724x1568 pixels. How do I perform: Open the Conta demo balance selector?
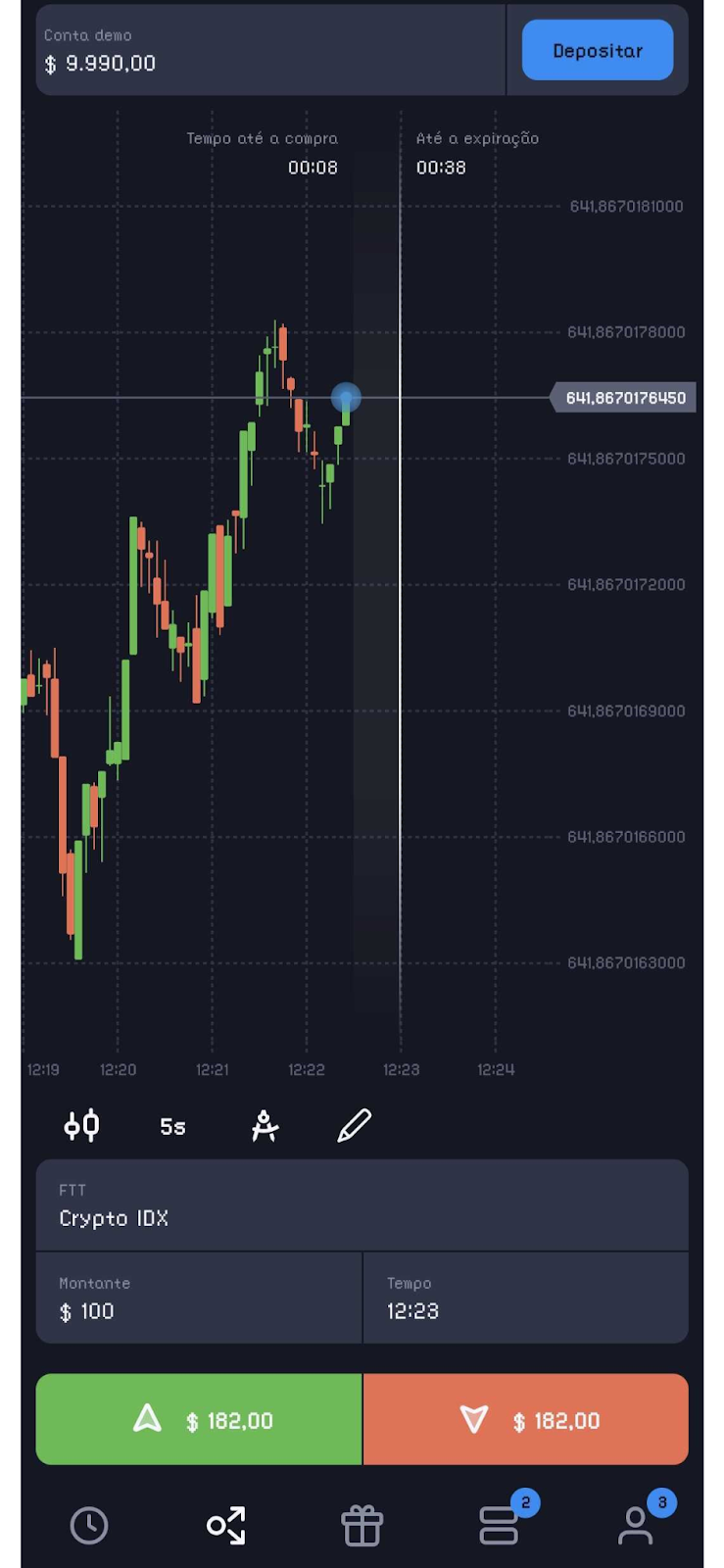[270, 50]
